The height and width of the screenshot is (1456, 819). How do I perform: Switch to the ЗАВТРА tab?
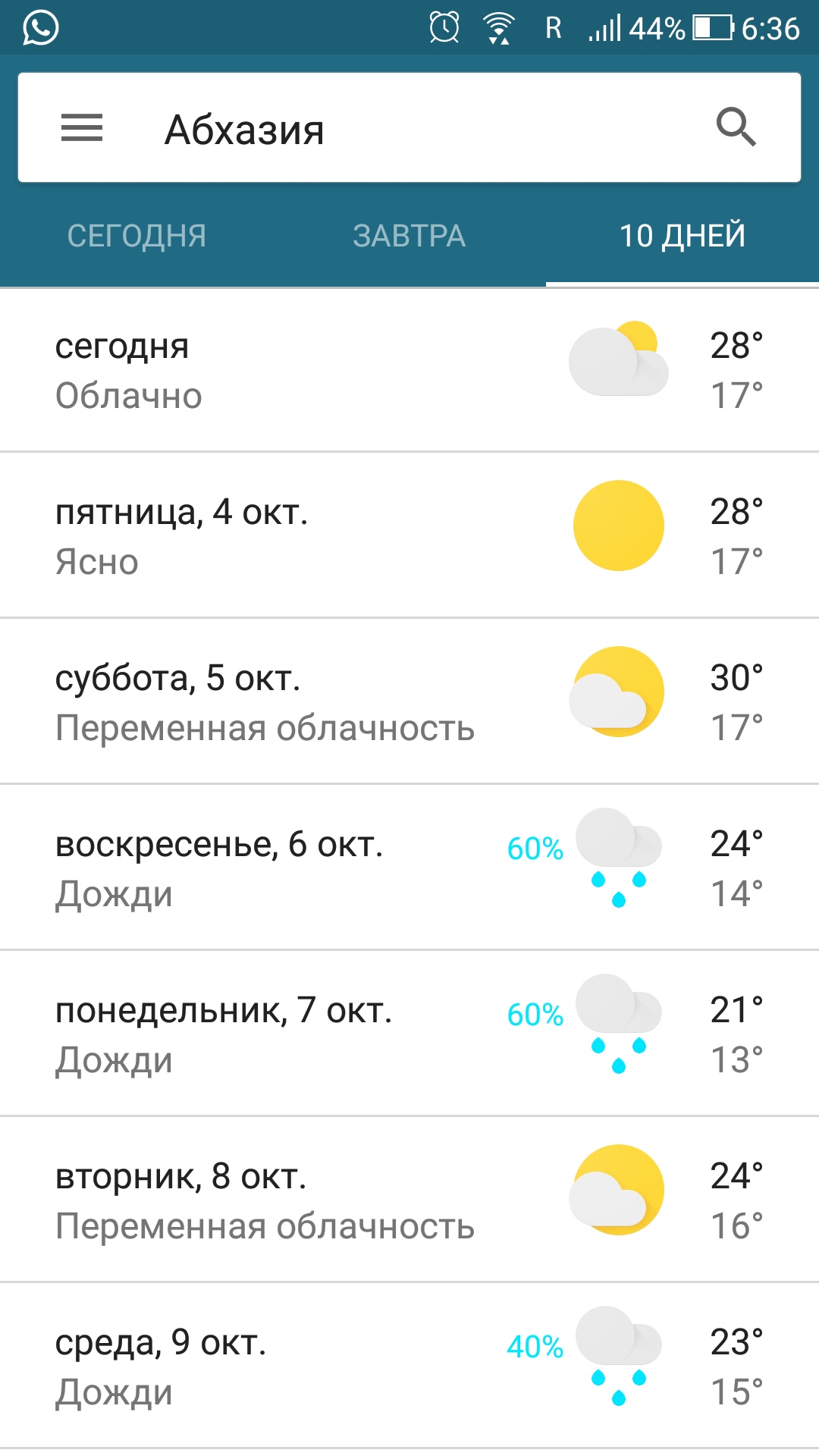[x=409, y=236]
